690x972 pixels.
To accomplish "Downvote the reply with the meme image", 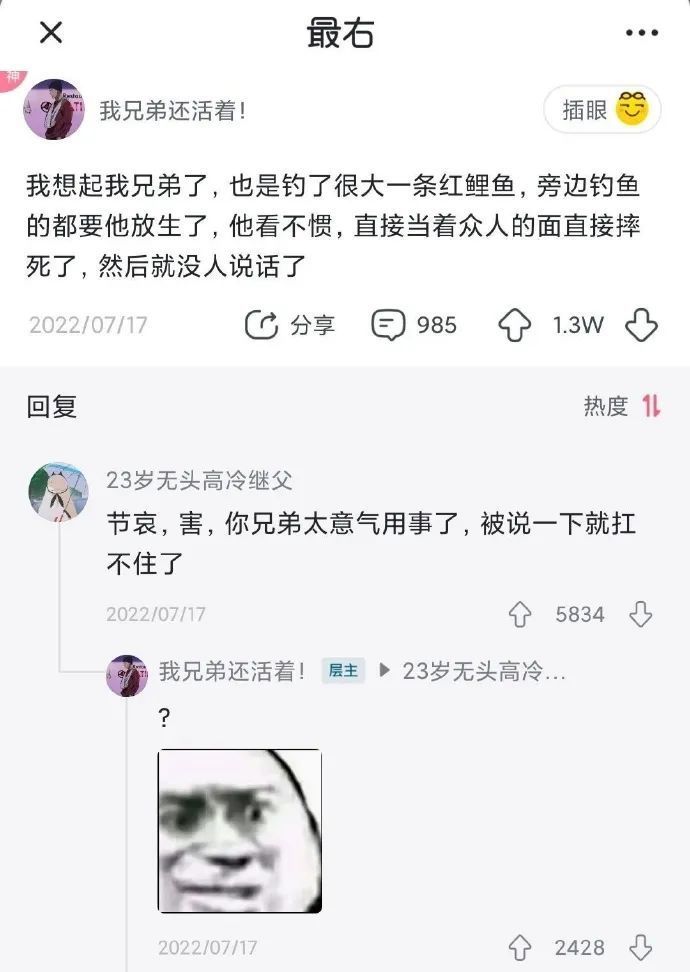I will pyautogui.click(x=641, y=947).
